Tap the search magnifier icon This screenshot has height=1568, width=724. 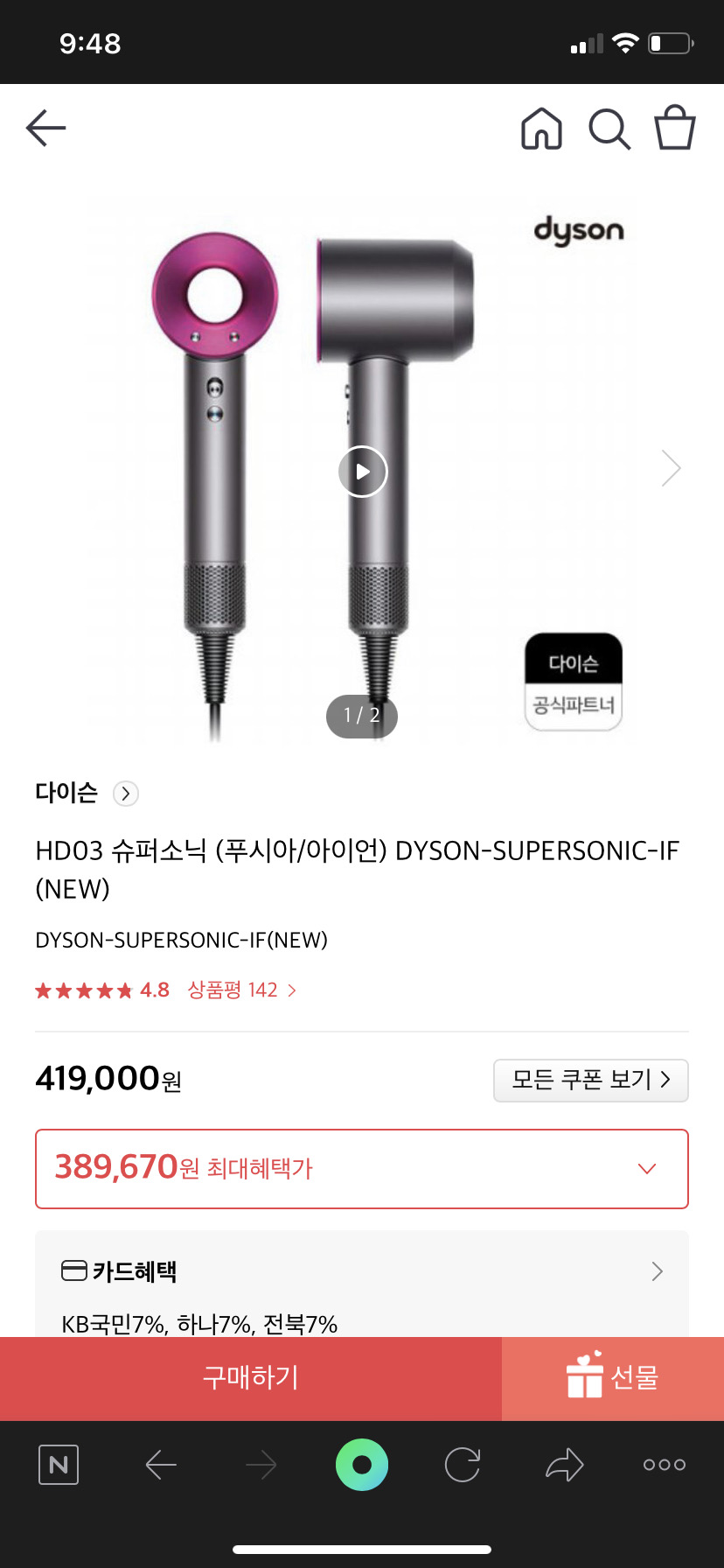pos(609,128)
